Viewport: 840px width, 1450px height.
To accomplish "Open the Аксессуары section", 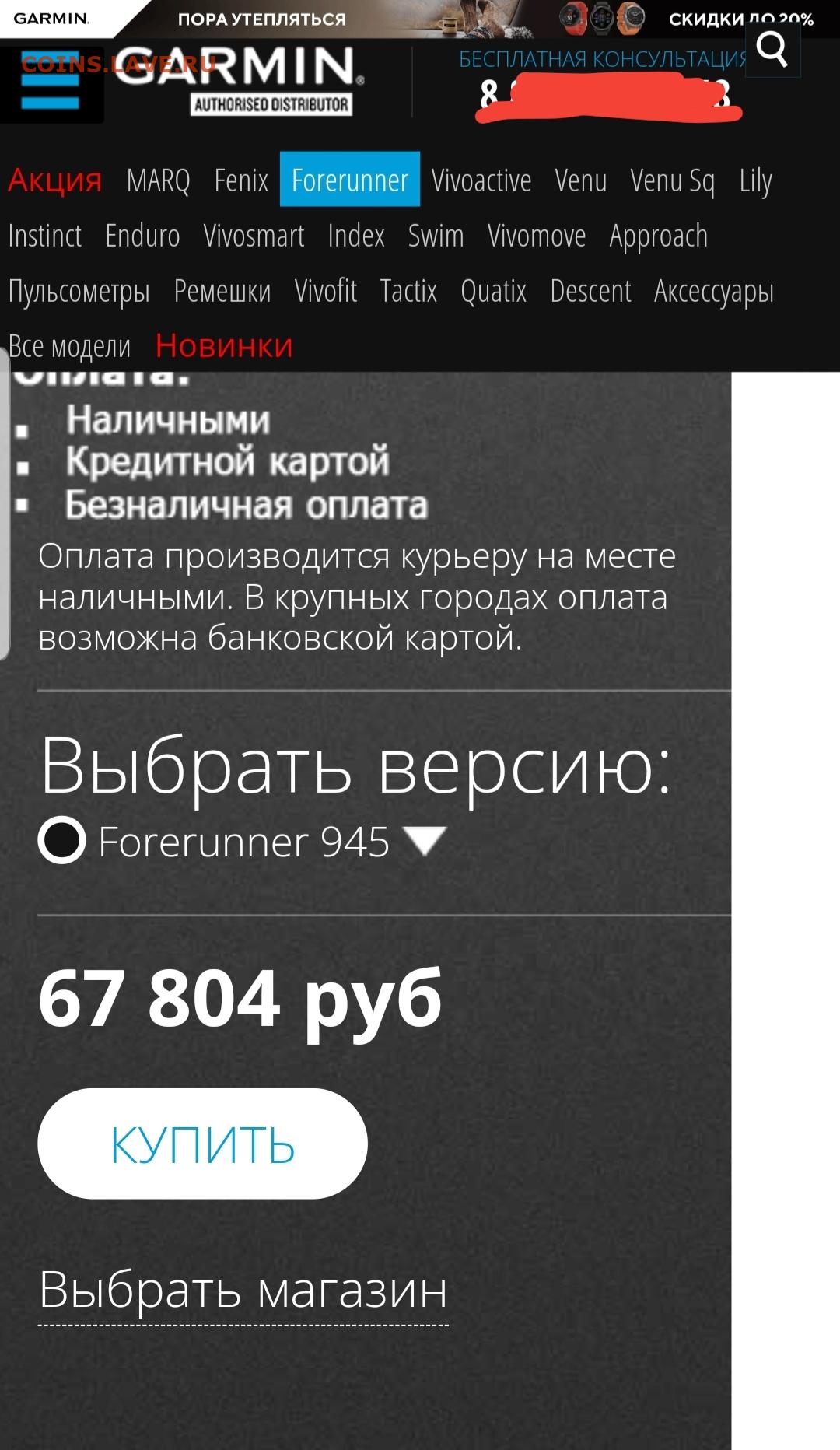I will click(x=714, y=292).
